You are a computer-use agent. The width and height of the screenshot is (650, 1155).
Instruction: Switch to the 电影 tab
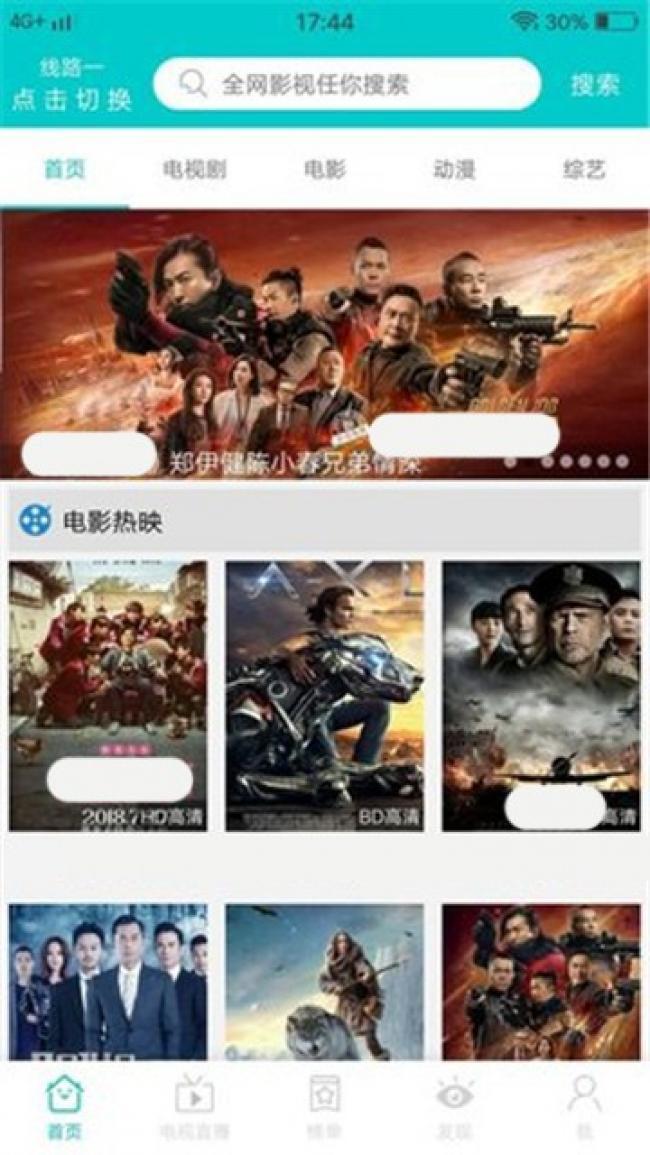324,169
